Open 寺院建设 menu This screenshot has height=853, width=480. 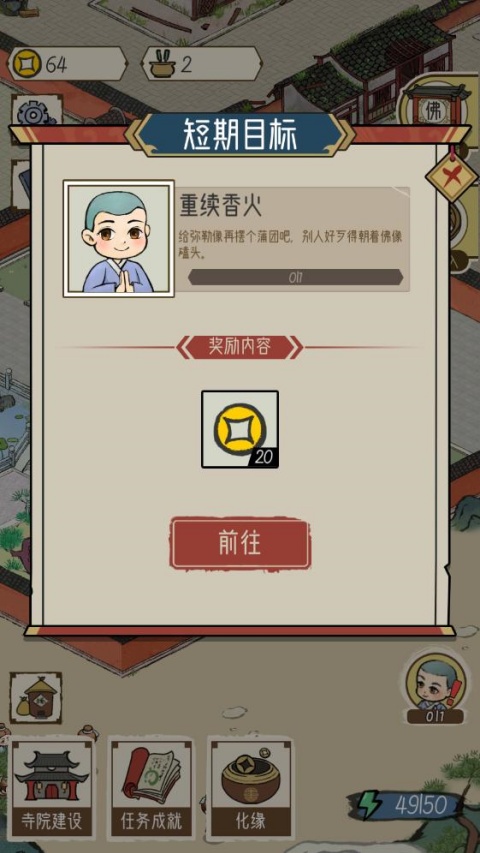click(x=52, y=789)
